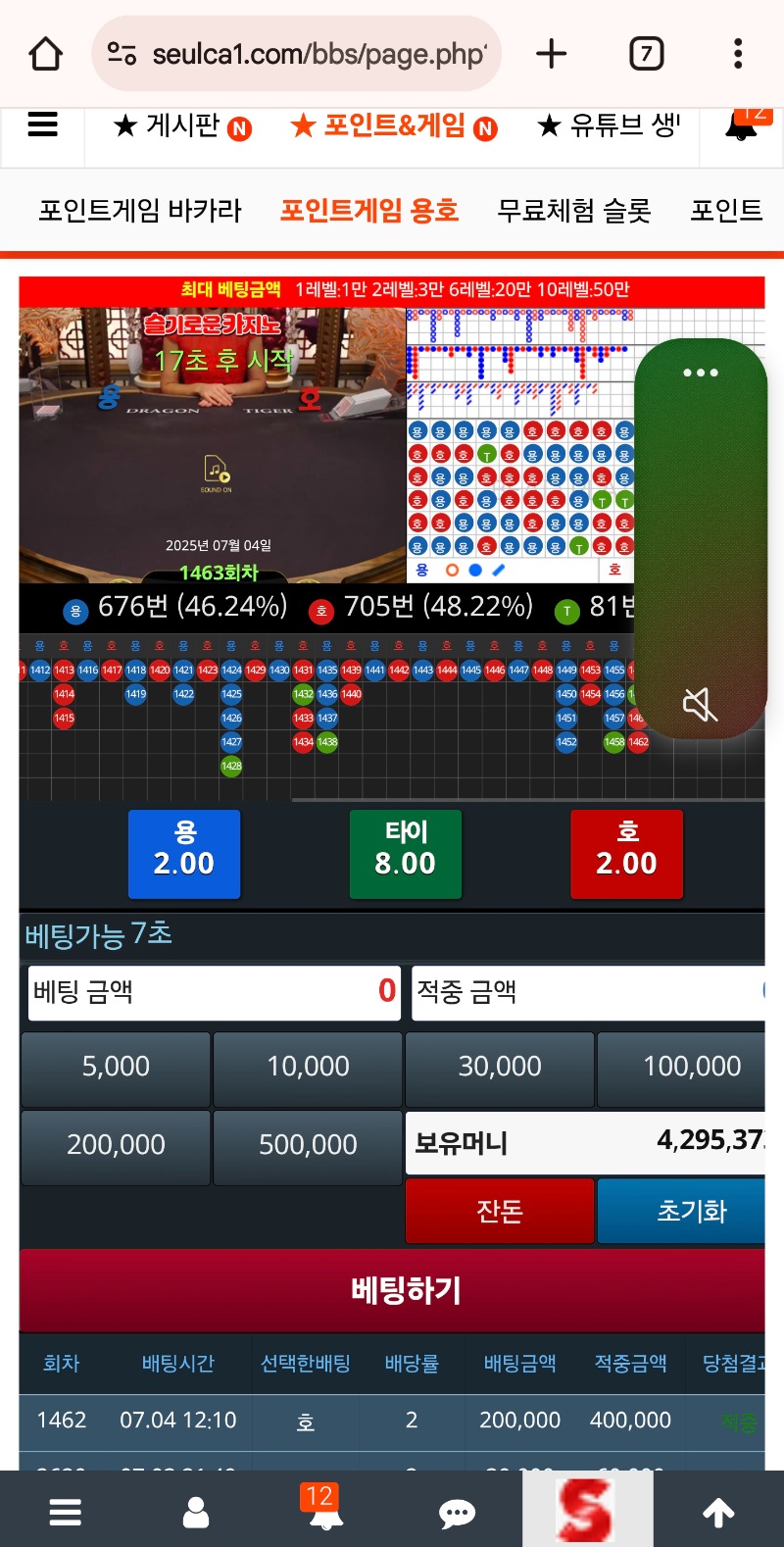Add 5,000 to the bet amount
Screen dimensions: 784x1547
click(116, 1068)
